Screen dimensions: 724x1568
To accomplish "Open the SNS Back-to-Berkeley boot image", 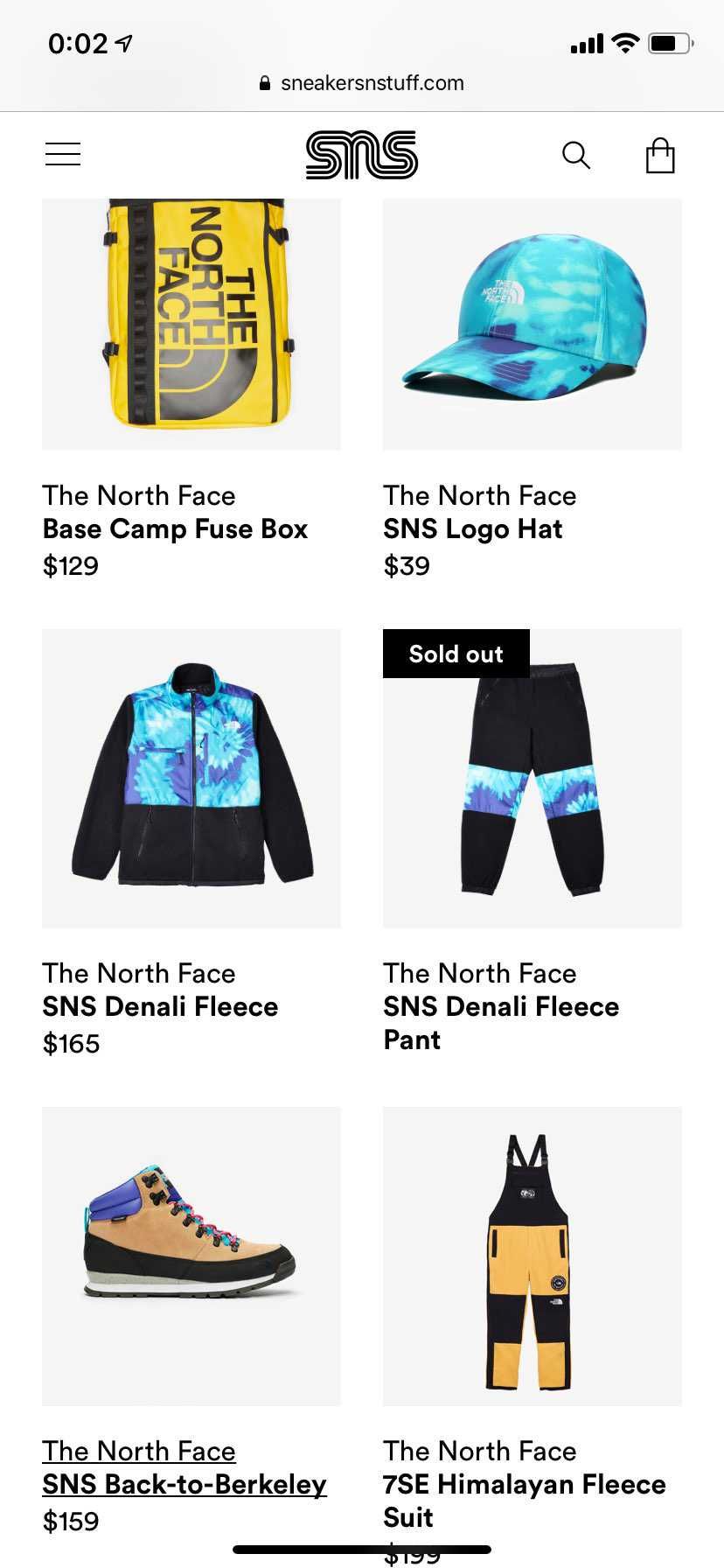I will pos(191,1256).
